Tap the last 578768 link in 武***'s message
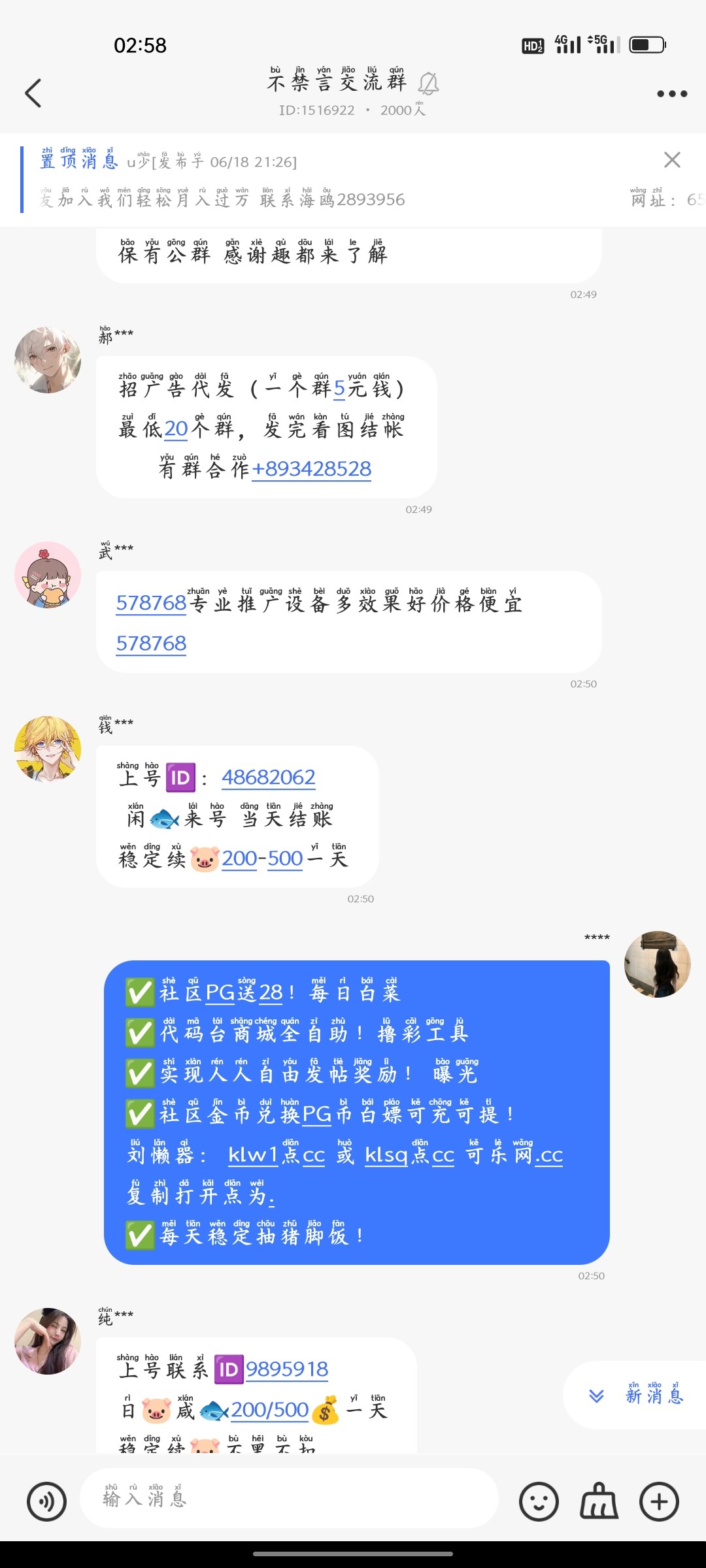Screen dimensions: 706x1568 151,643
